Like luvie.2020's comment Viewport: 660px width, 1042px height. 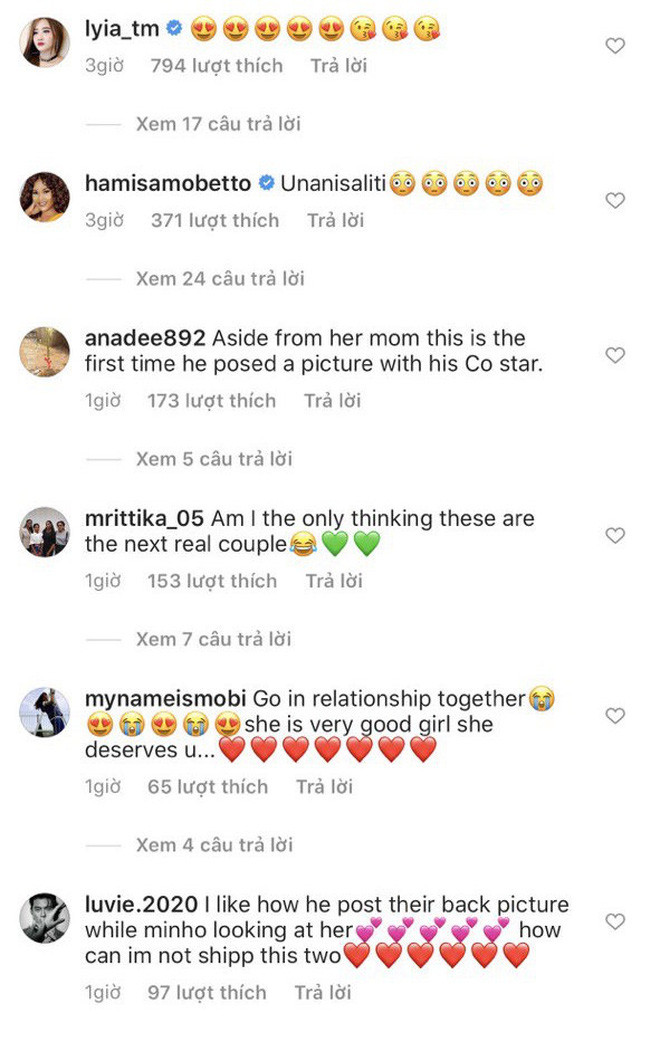click(616, 921)
